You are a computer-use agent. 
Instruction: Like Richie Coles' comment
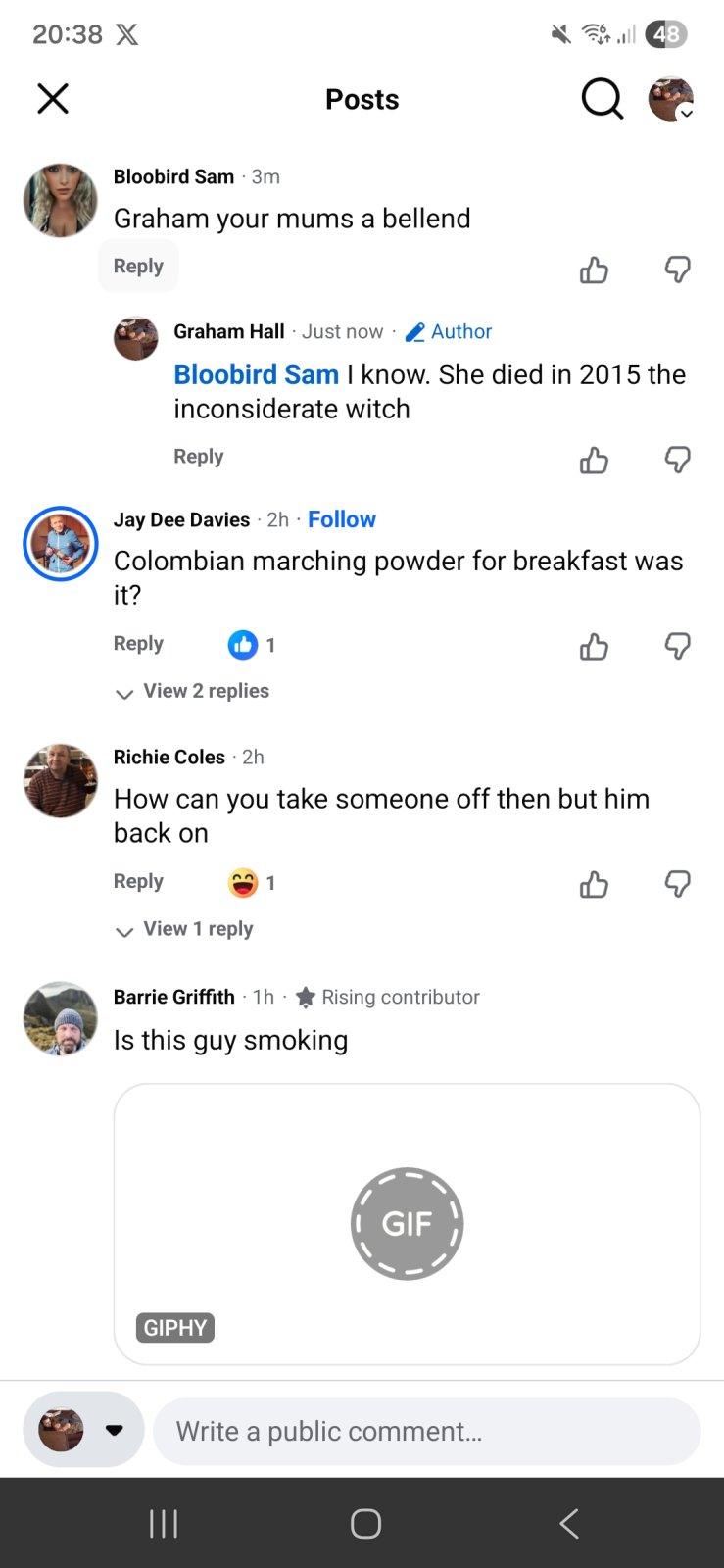point(594,884)
